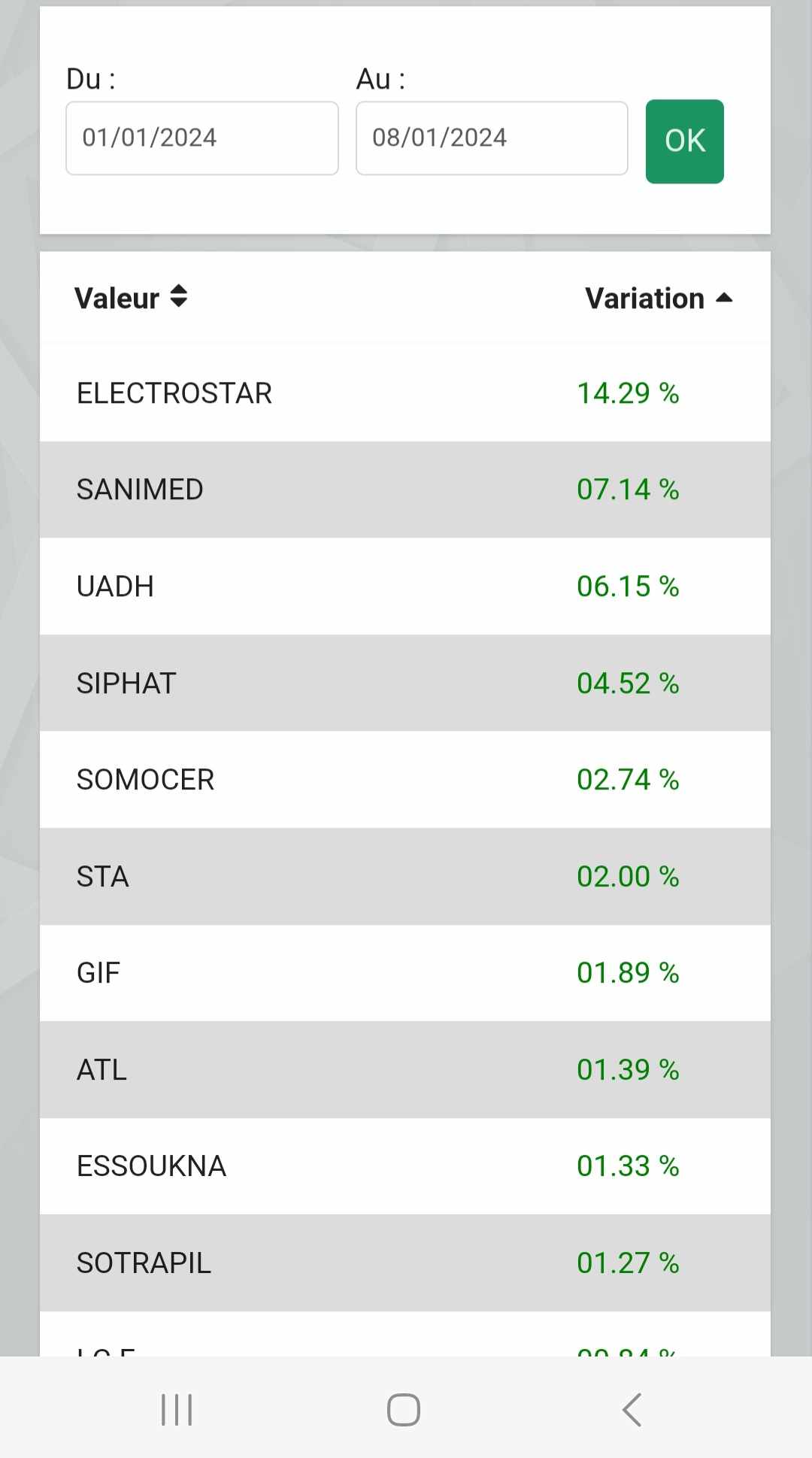
Task: Open the ELECTROSTAR row
Action: (x=405, y=393)
